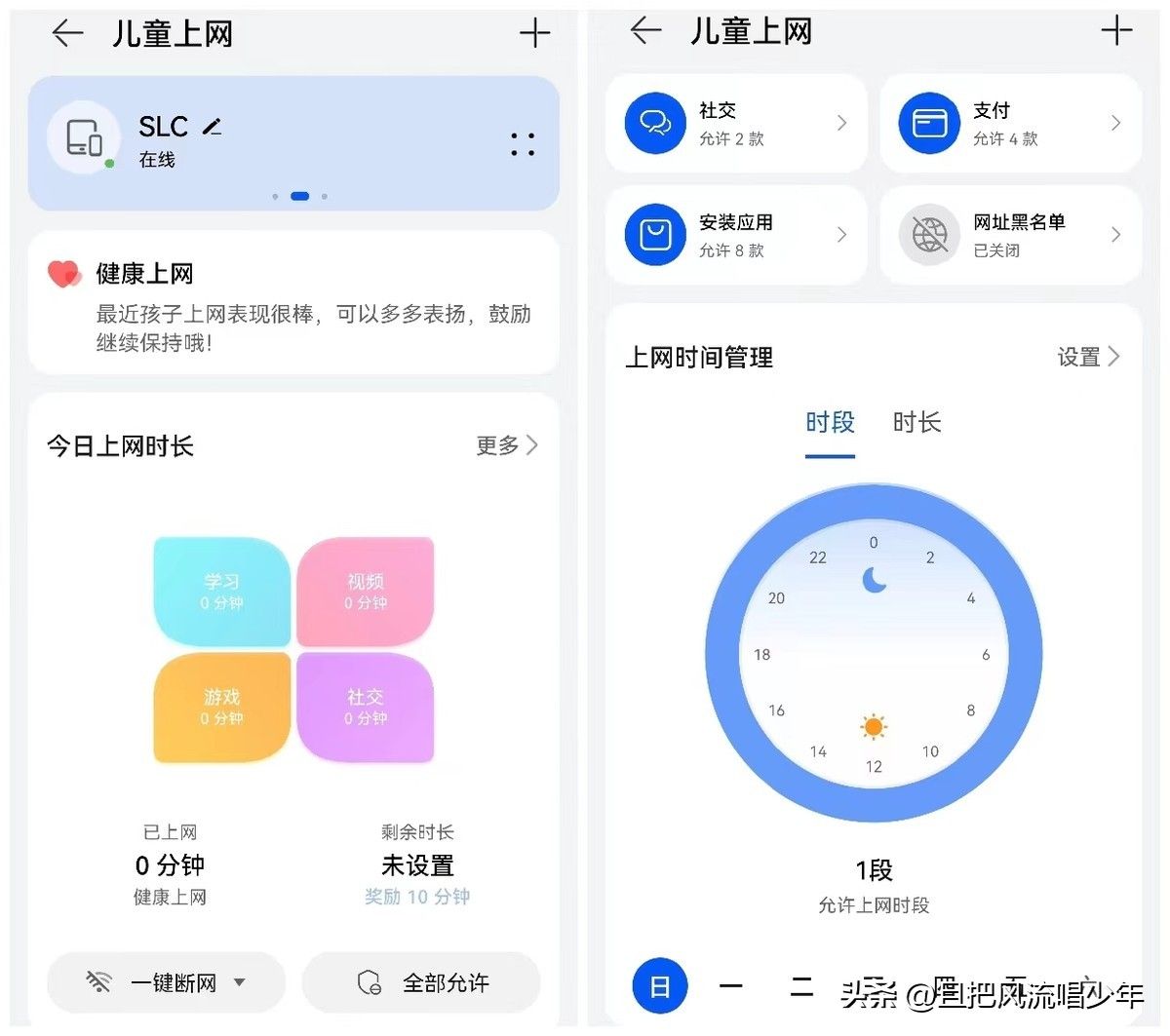The image size is (1170, 1036).
Task: Tap the 奖励 10 分钟 link
Action: tap(417, 897)
